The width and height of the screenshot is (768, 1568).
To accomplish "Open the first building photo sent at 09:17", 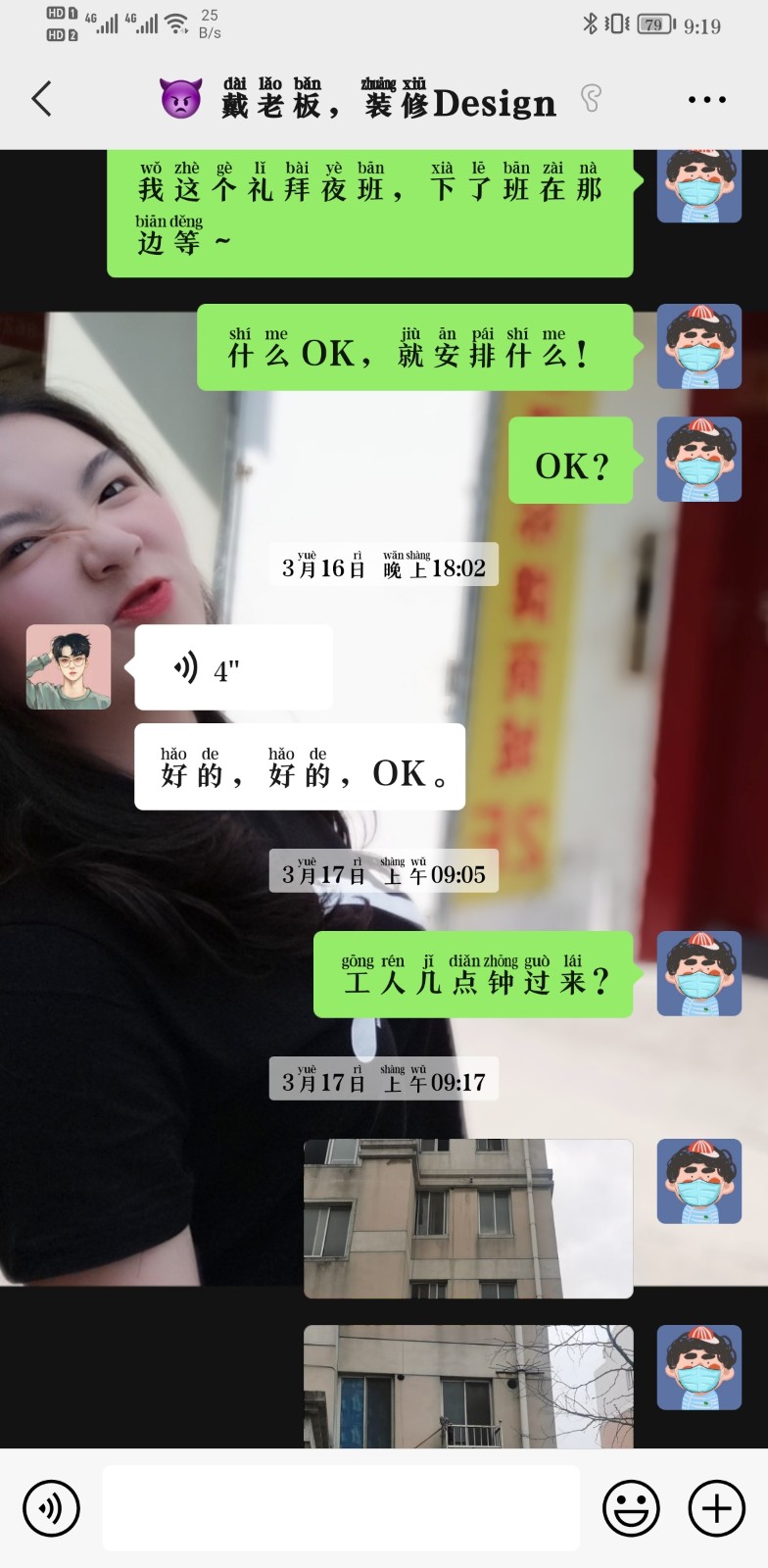I will click(x=468, y=1218).
